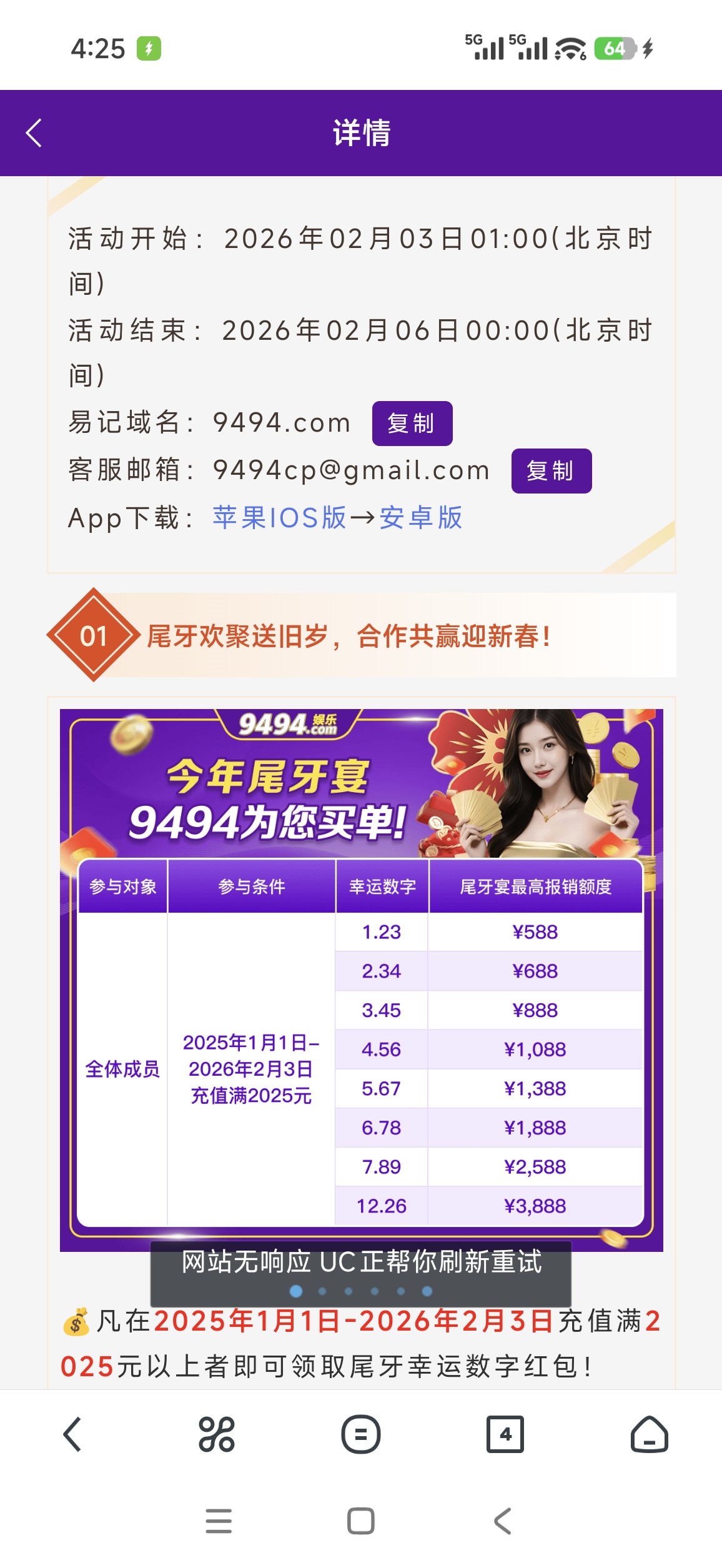
Task: Open the 苹果IOS版 download link
Action: coord(279,518)
